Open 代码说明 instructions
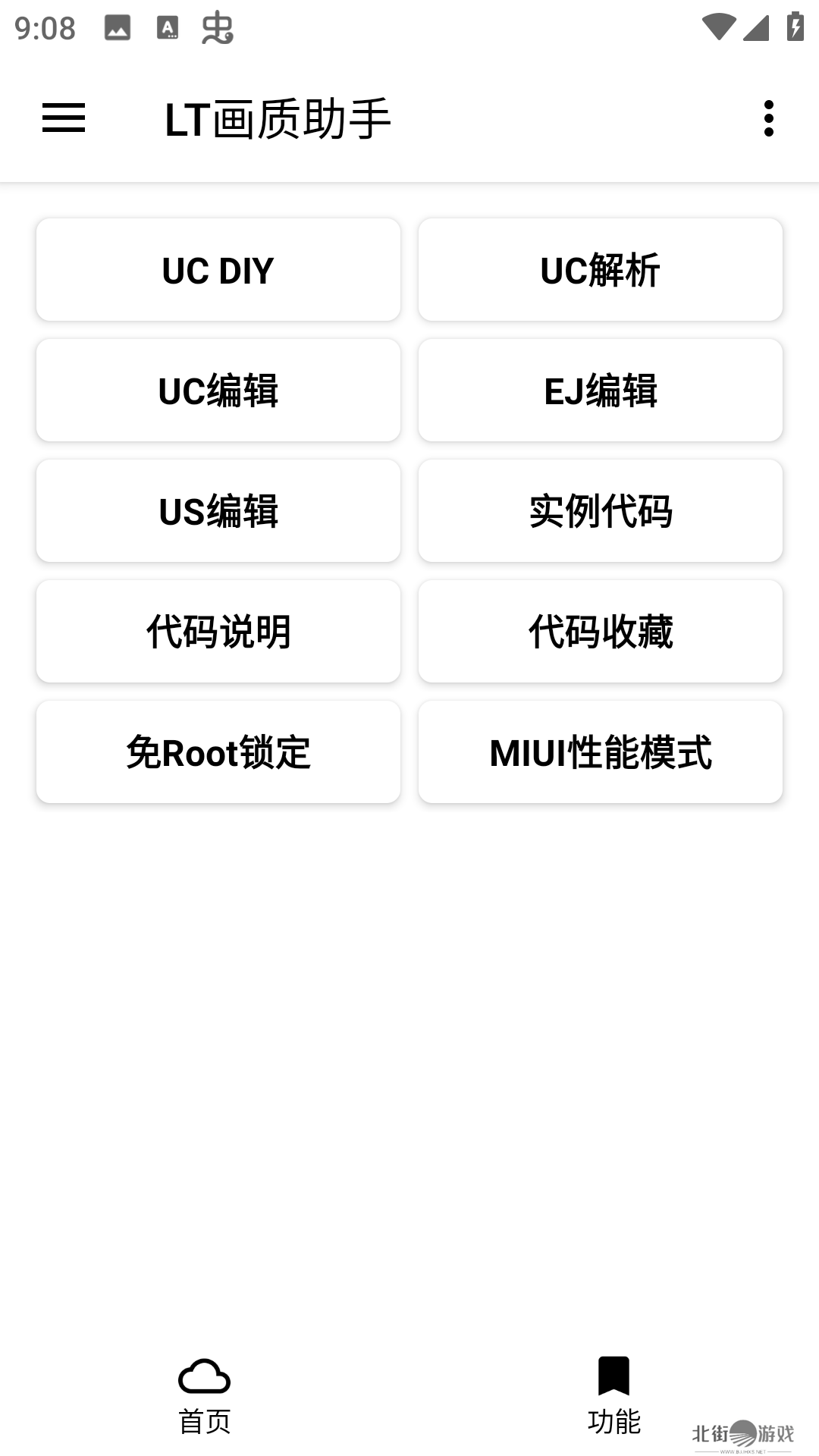The image size is (819, 1456). click(218, 632)
